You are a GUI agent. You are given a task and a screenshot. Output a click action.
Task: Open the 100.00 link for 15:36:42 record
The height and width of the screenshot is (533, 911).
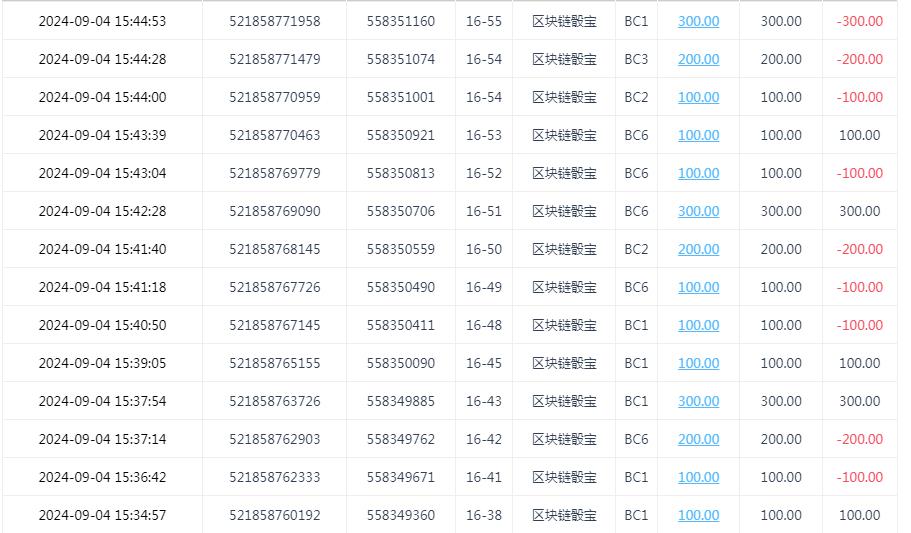(698, 477)
